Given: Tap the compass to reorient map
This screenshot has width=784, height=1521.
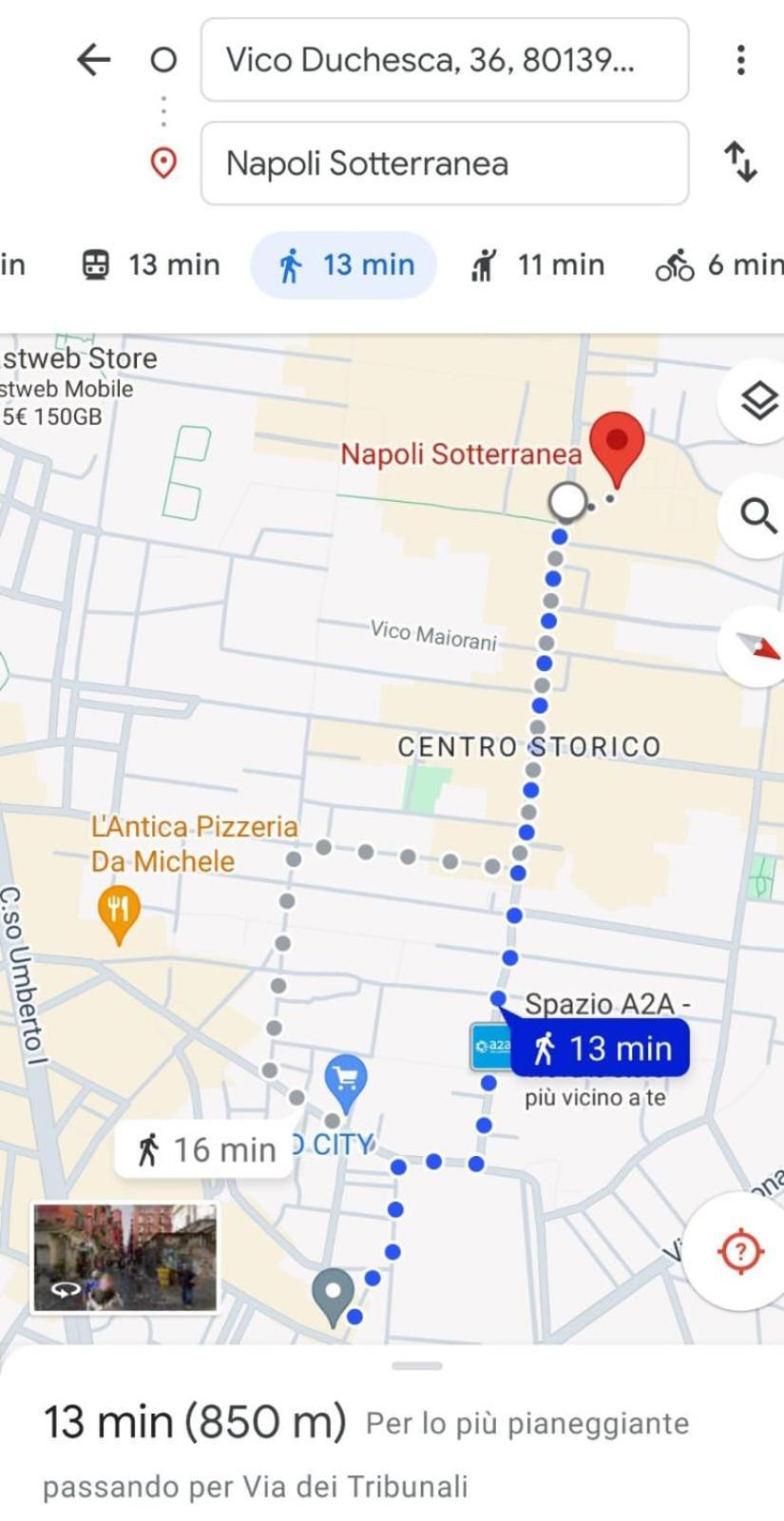Looking at the screenshot, I should pyautogui.click(x=757, y=647).
